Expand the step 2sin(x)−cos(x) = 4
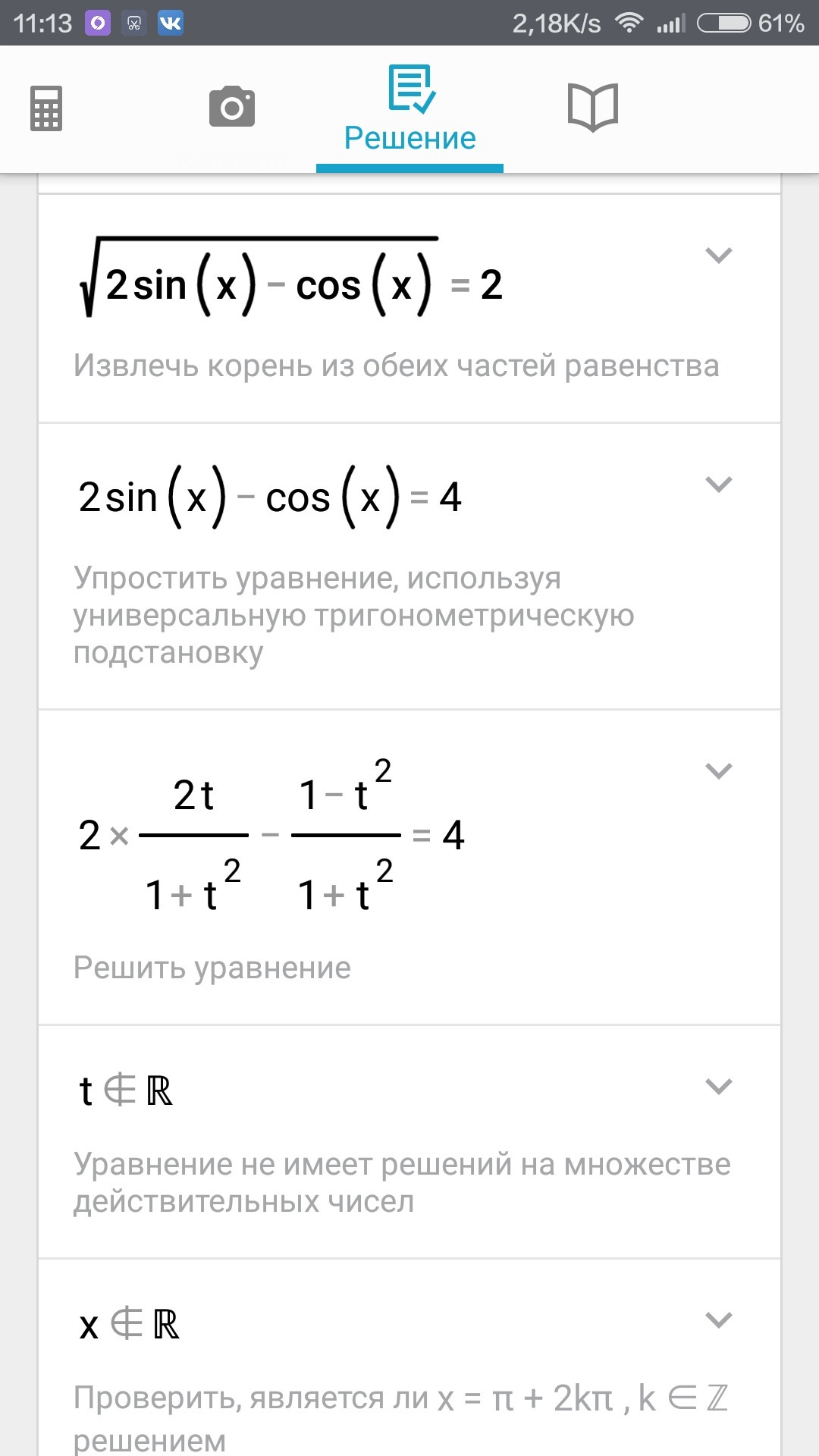This screenshot has width=819, height=1456. tap(718, 484)
